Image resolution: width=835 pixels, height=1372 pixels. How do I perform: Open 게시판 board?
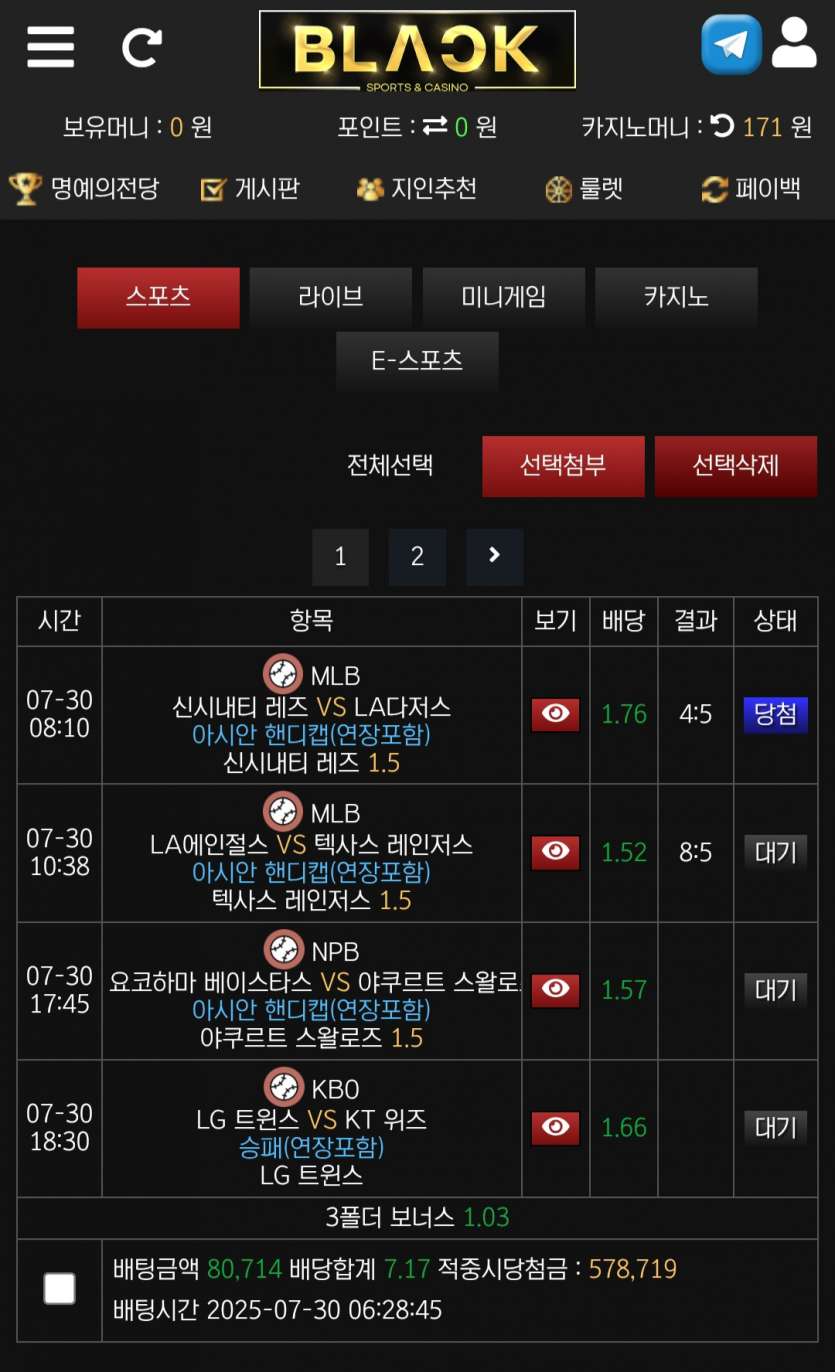pyautogui.click(x=251, y=188)
